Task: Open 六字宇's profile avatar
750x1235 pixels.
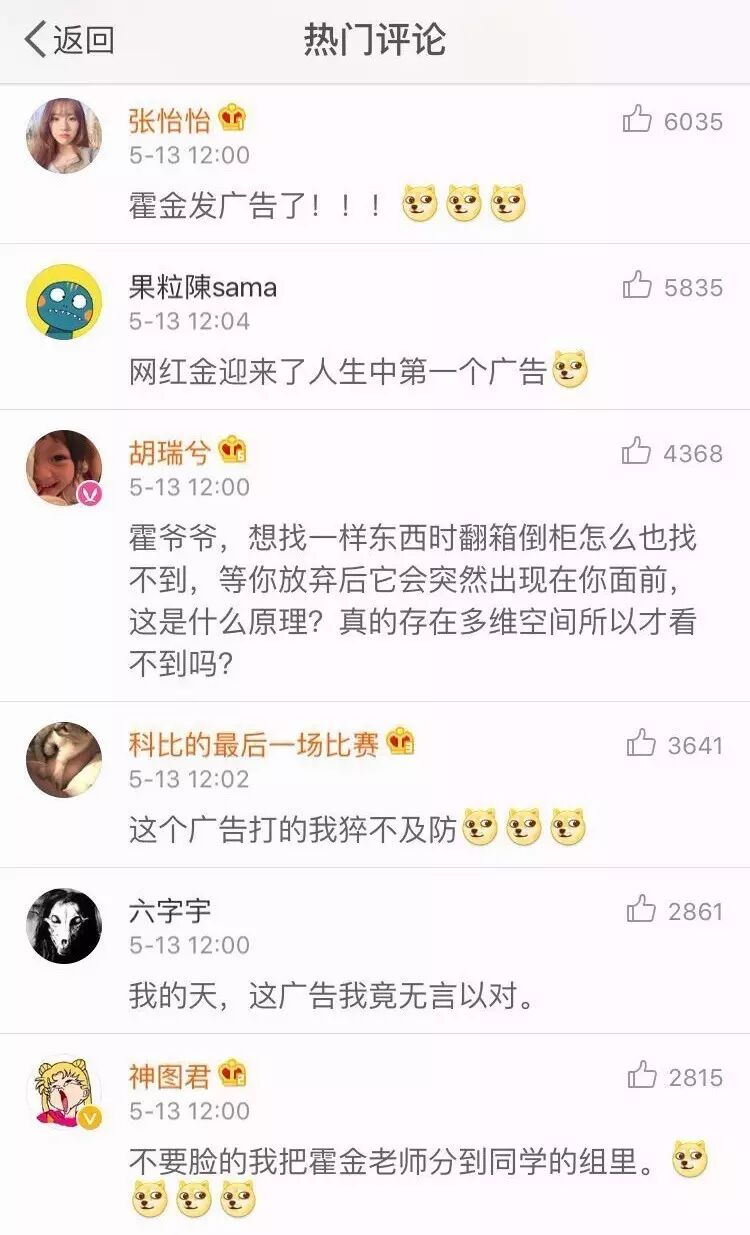Action: coord(64,925)
